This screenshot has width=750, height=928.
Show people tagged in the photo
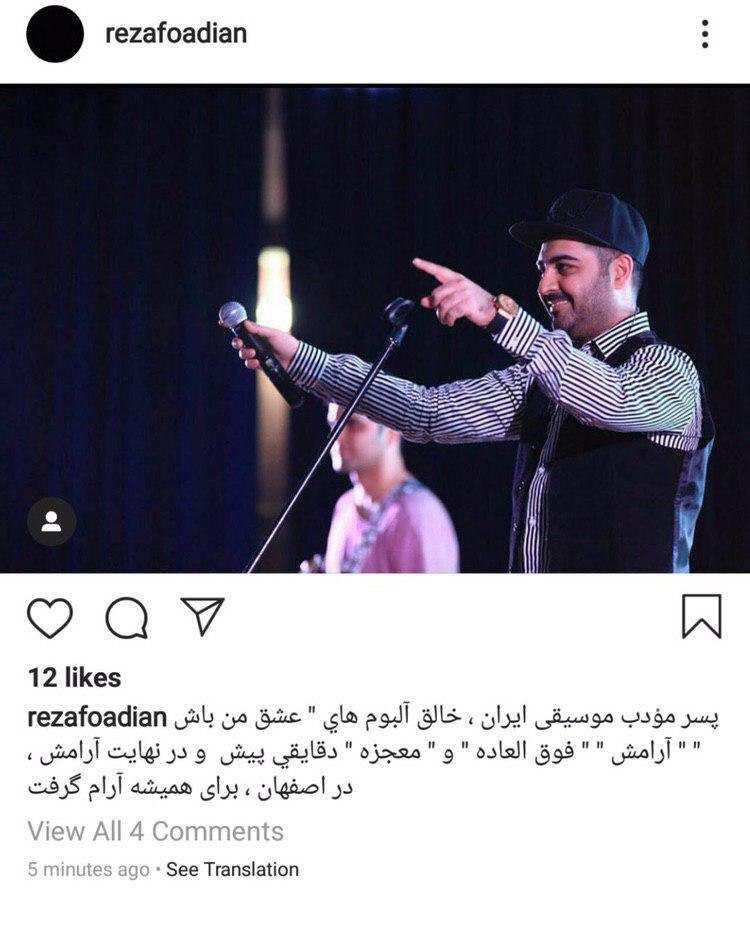click(51, 521)
